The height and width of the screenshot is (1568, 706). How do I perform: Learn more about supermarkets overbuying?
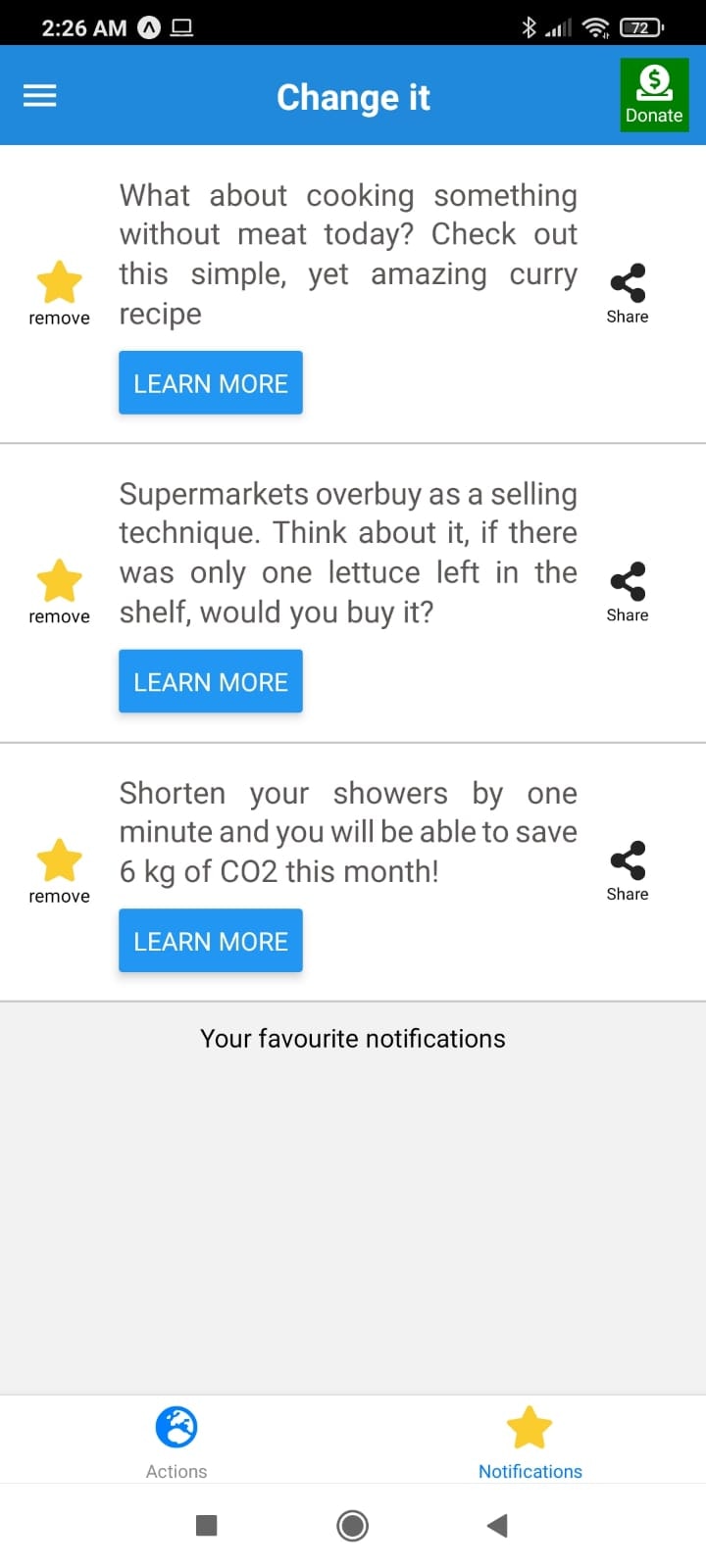tap(211, 681)
